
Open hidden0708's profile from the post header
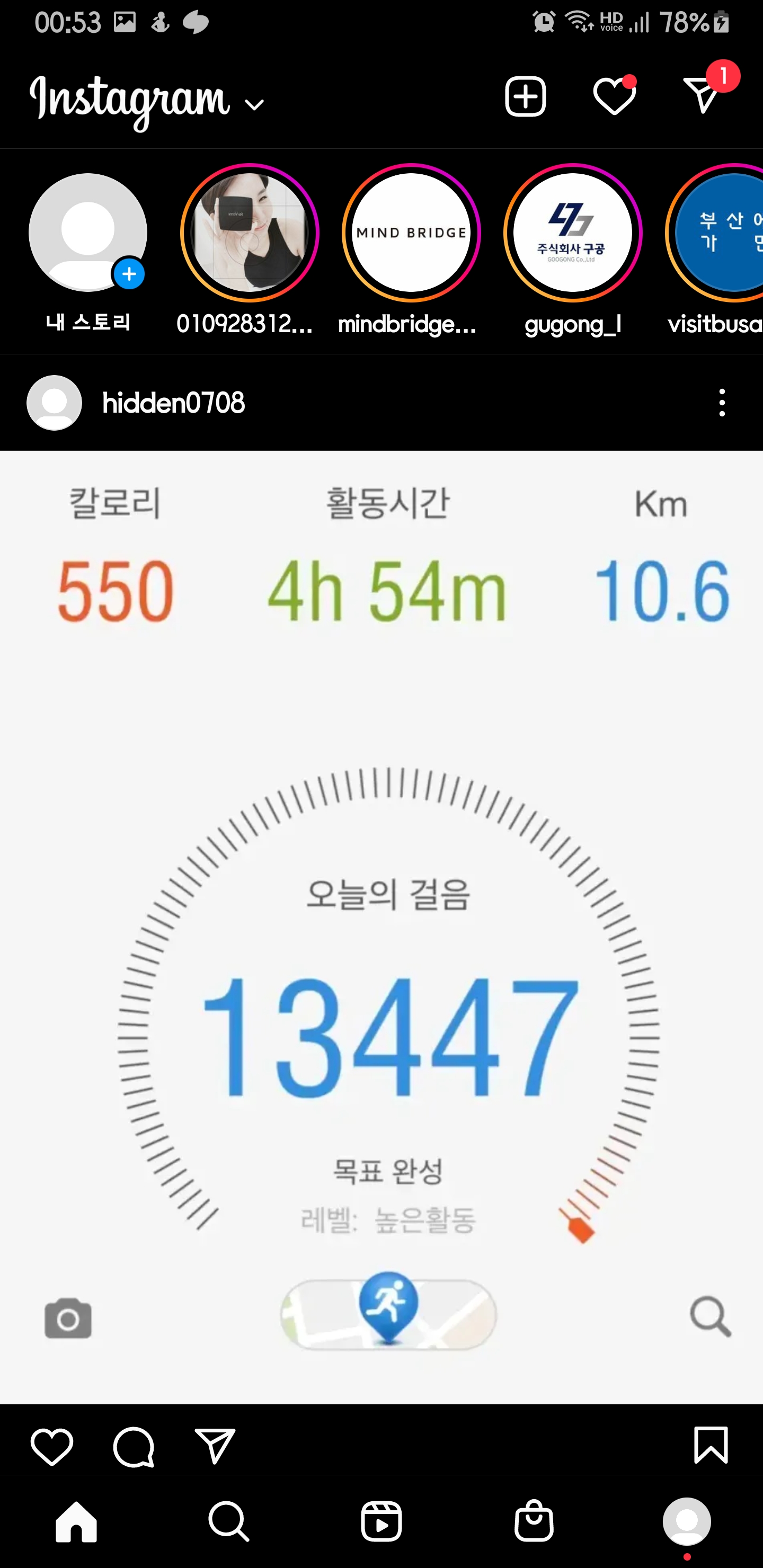point(173,403)
